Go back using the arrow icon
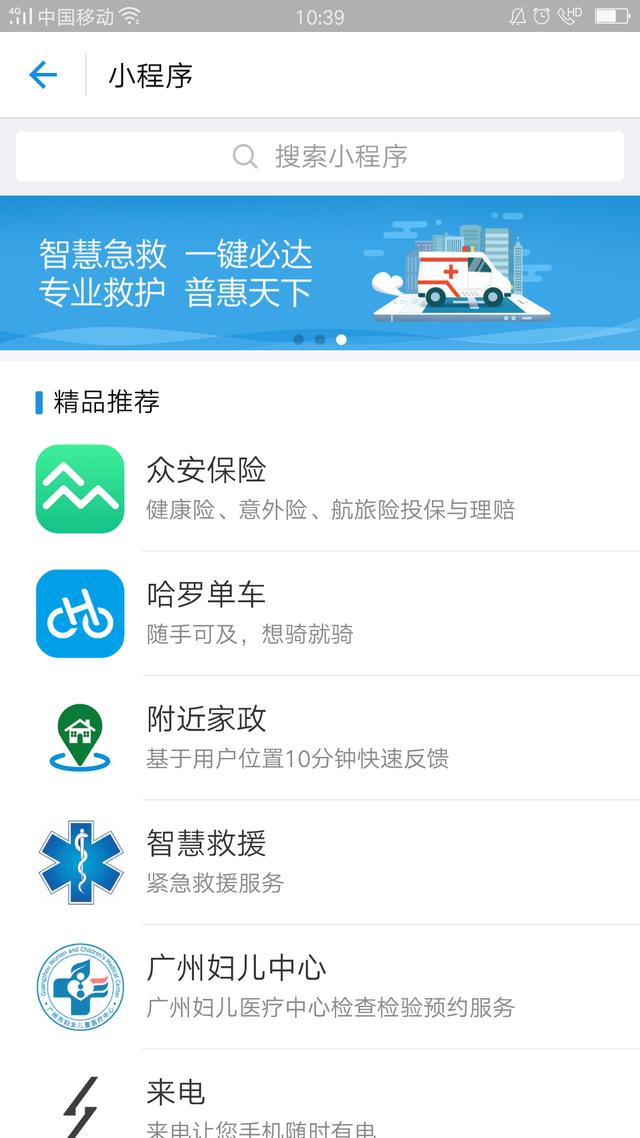Screen dimensions: 640x1138 coord(43,75)
